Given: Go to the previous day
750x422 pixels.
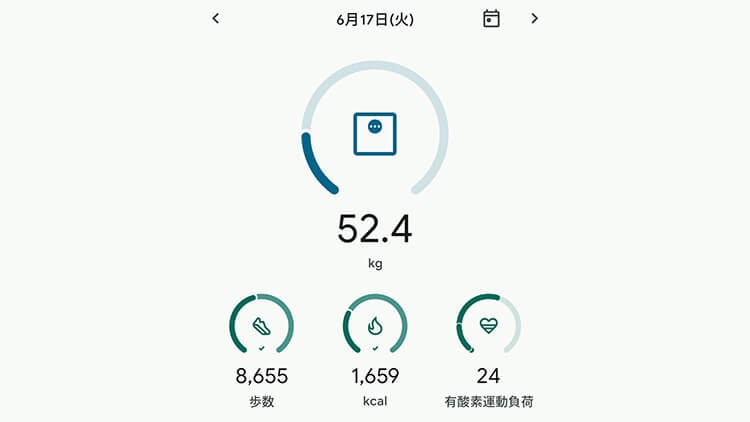Looking at the screenshot, I should point(216,18).
